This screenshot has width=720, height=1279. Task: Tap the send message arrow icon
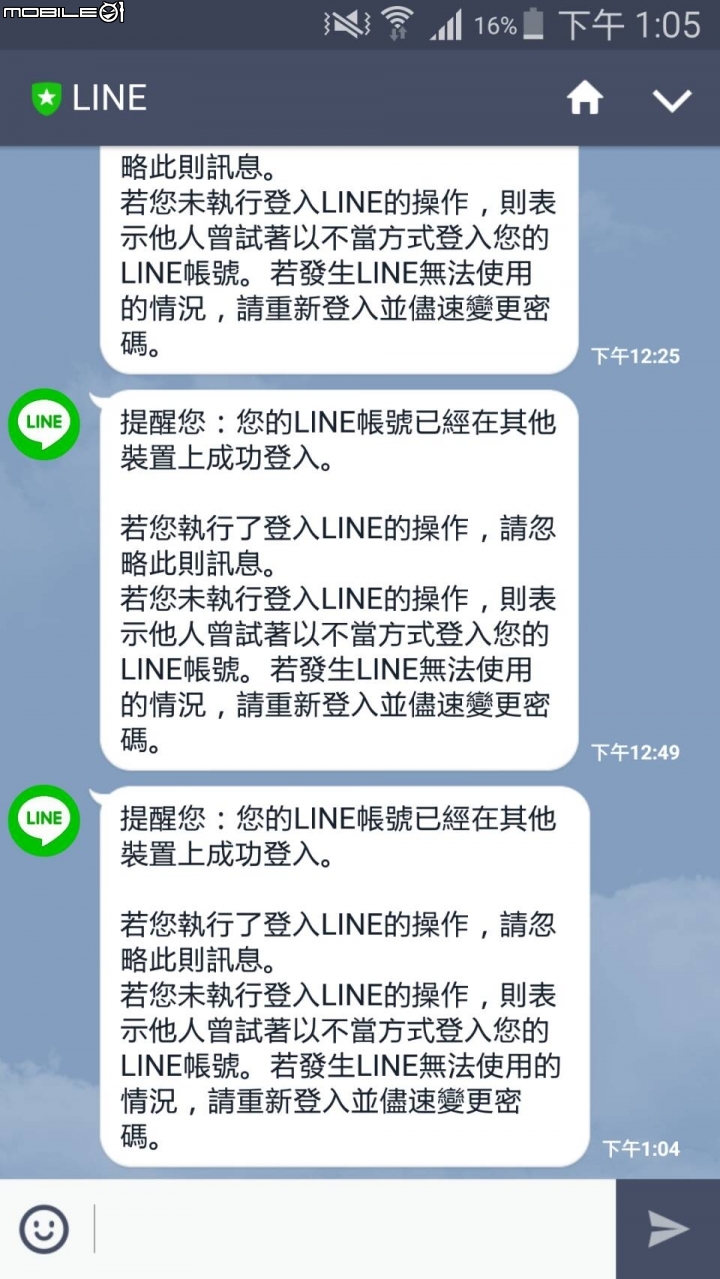[668, 1227]
